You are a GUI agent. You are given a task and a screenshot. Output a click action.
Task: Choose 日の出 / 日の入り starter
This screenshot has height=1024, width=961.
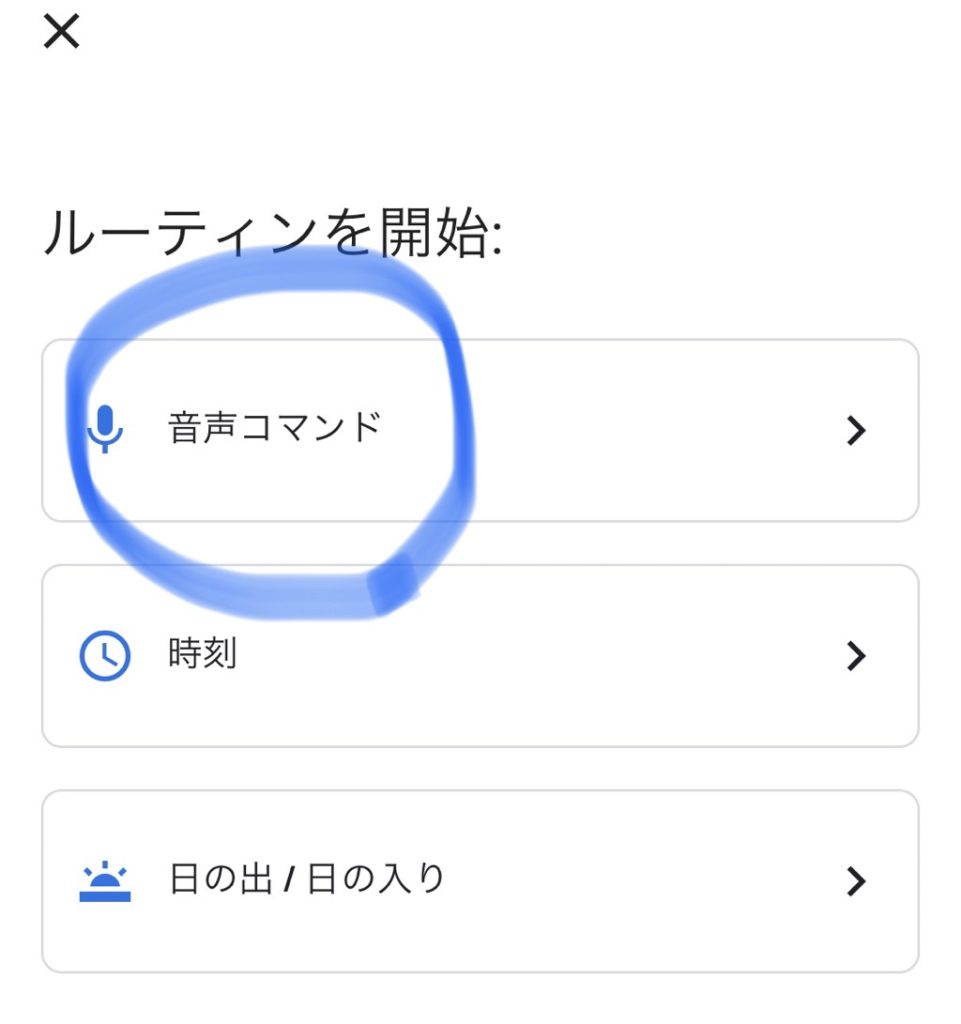[478, 881]
